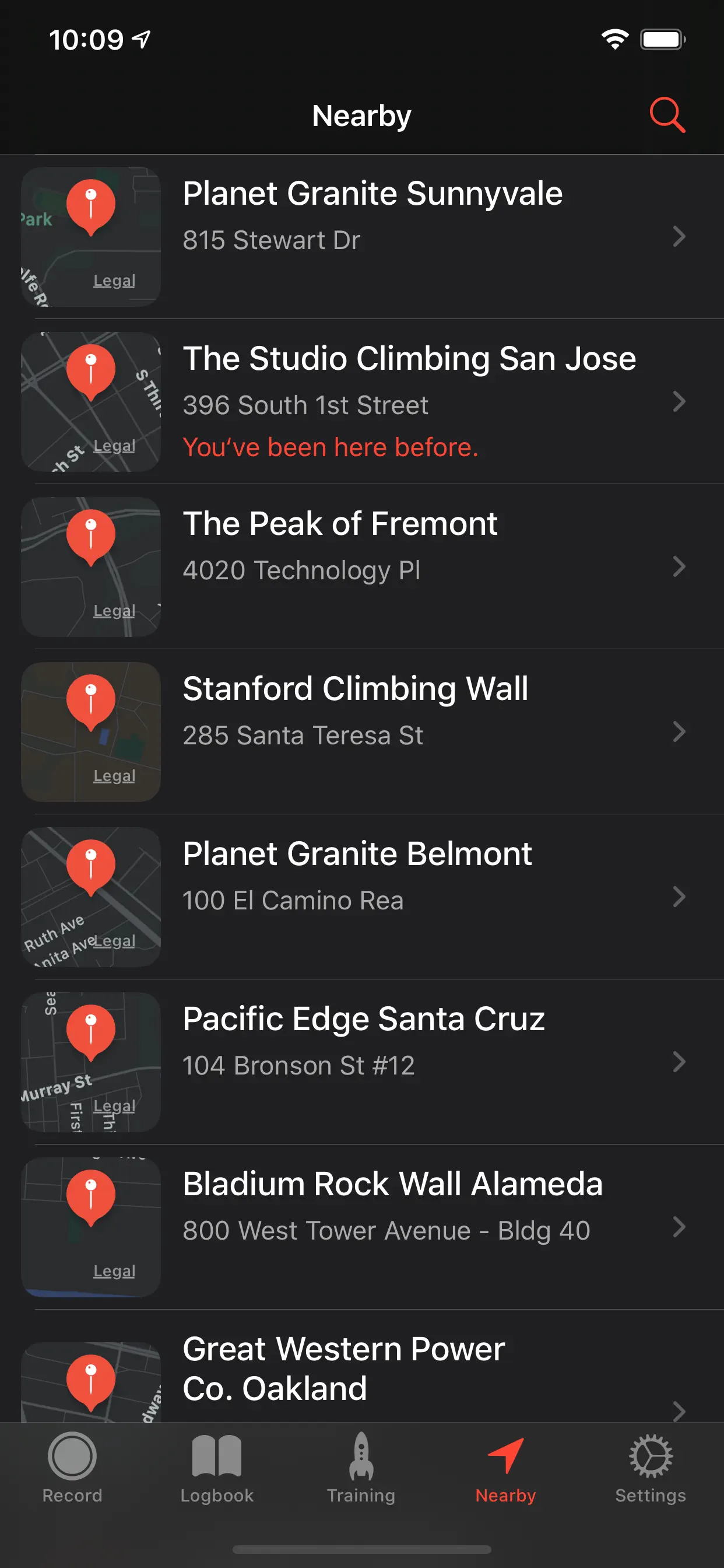Switch to the Record tab
The image size is (724, 1568).
[x=72, y=1468]
